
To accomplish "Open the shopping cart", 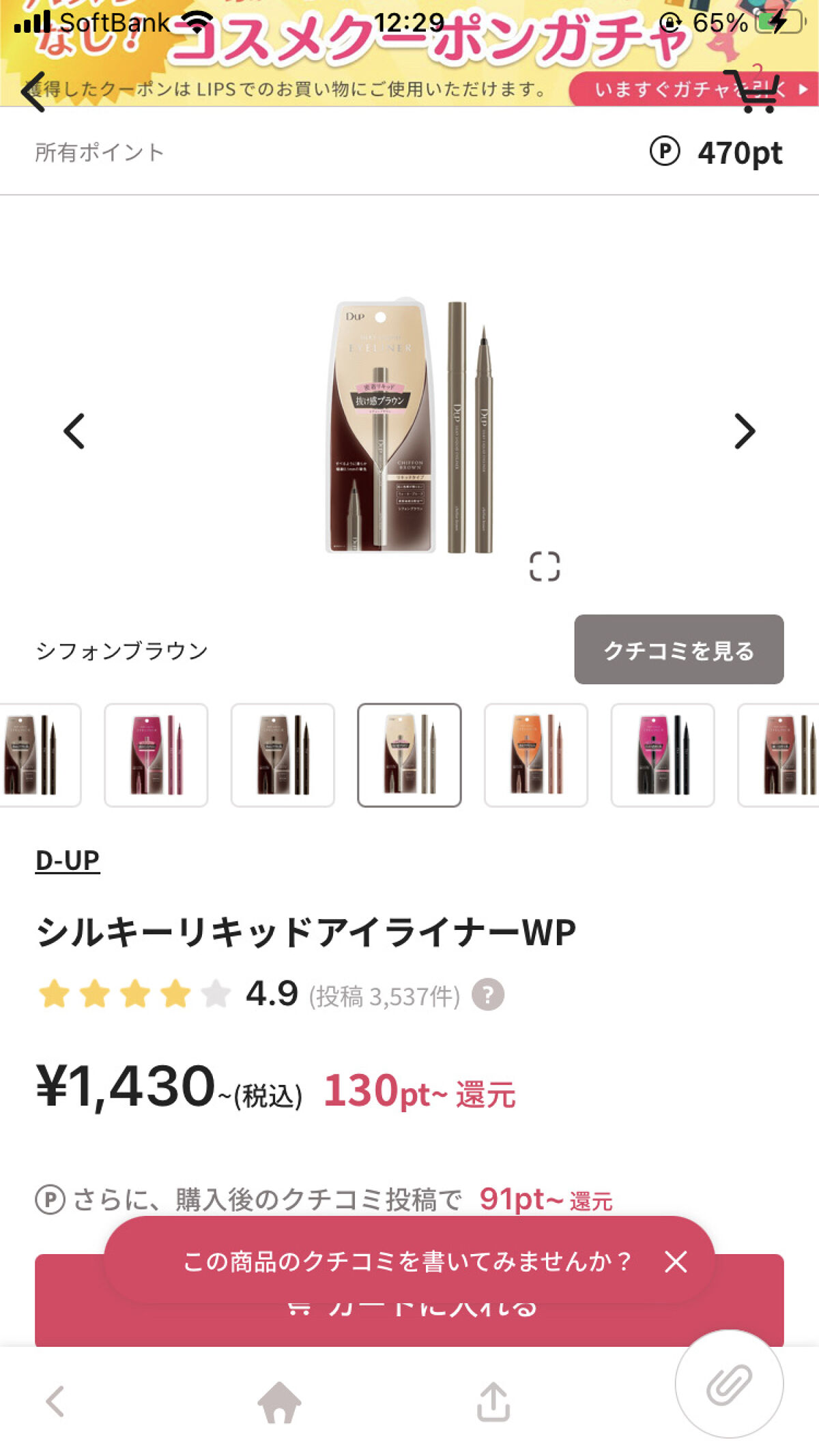I will (752, 90).
